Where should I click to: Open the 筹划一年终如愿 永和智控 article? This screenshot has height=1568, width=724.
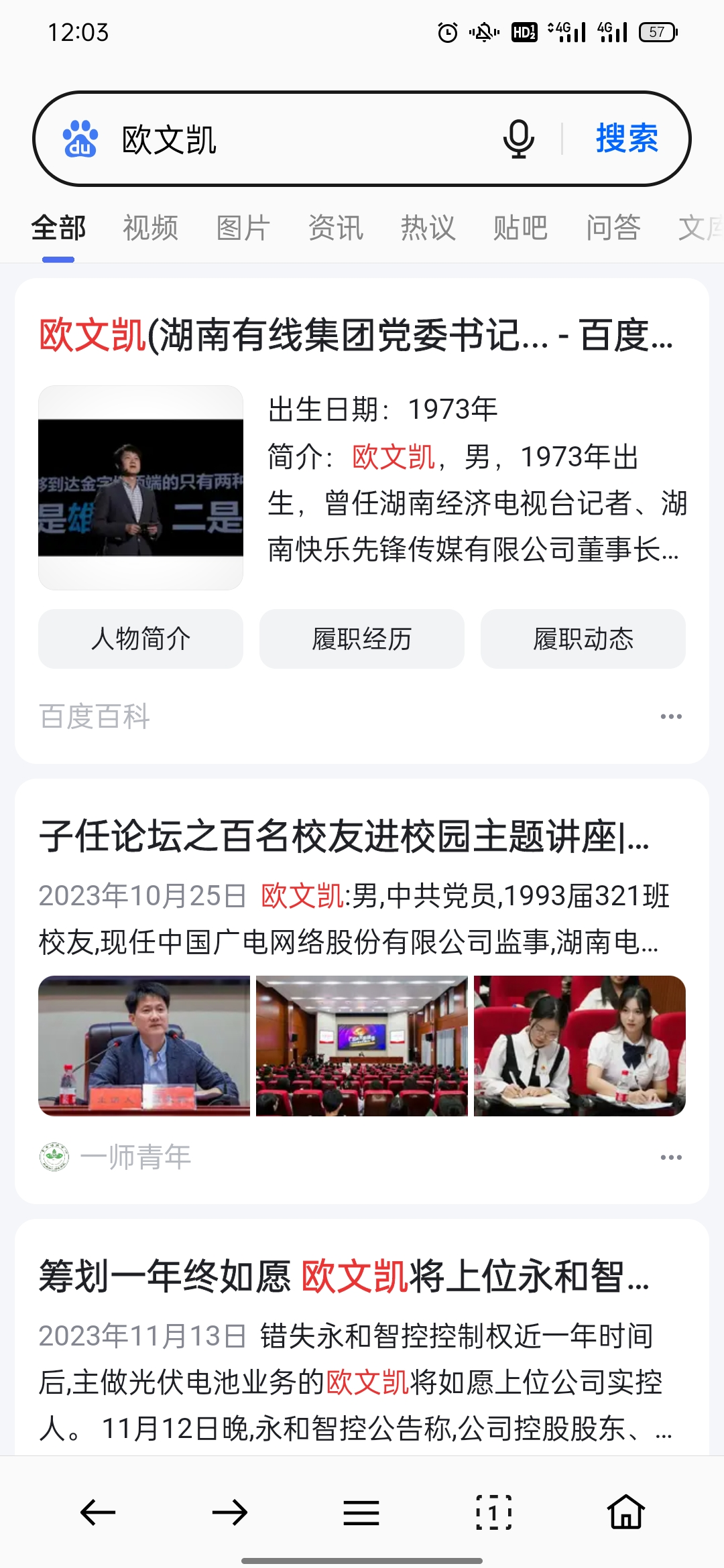click(343, 1277)
